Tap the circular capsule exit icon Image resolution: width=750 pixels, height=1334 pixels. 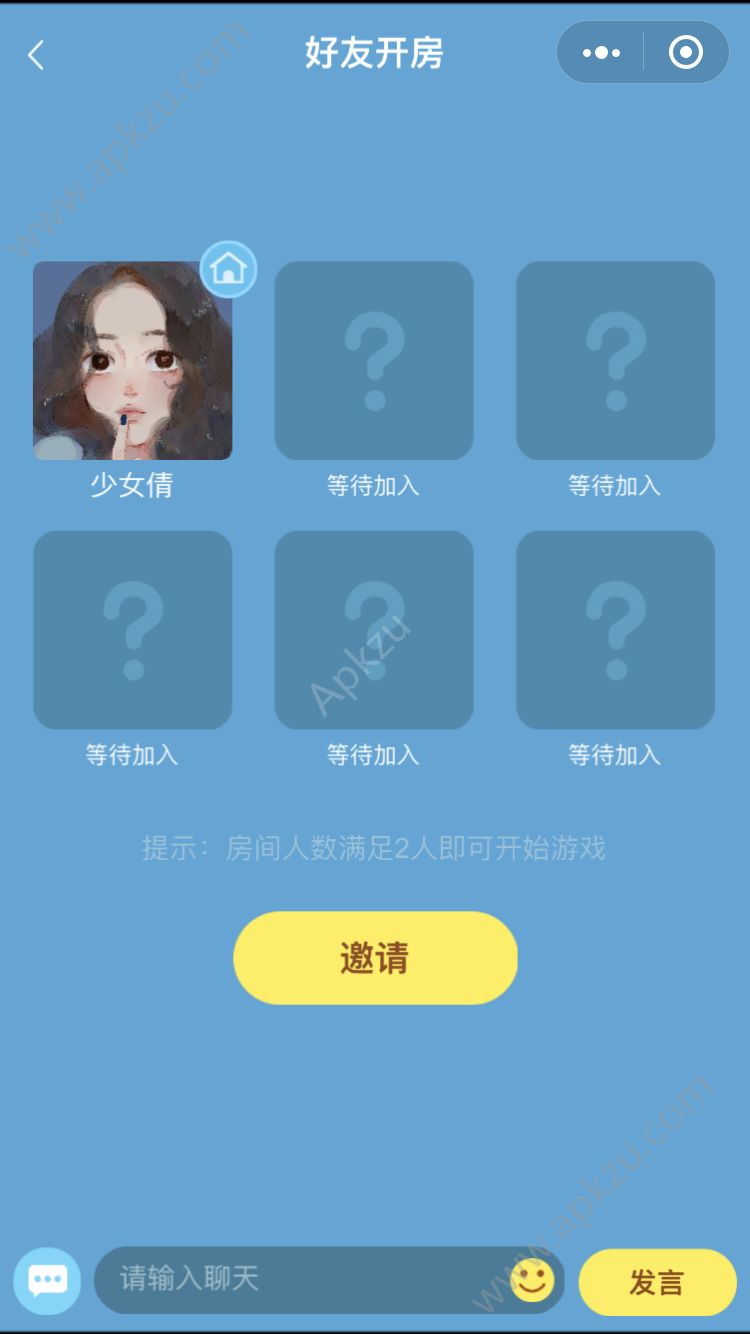[685, 51]
